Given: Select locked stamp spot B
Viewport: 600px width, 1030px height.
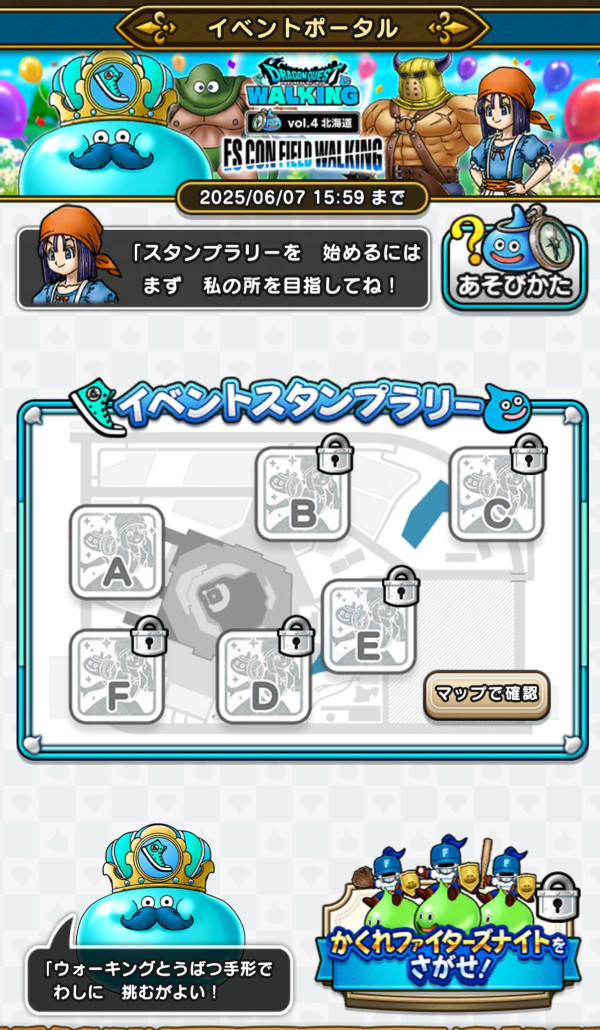Looking at the screenshot, I should (x=302, y=495).
